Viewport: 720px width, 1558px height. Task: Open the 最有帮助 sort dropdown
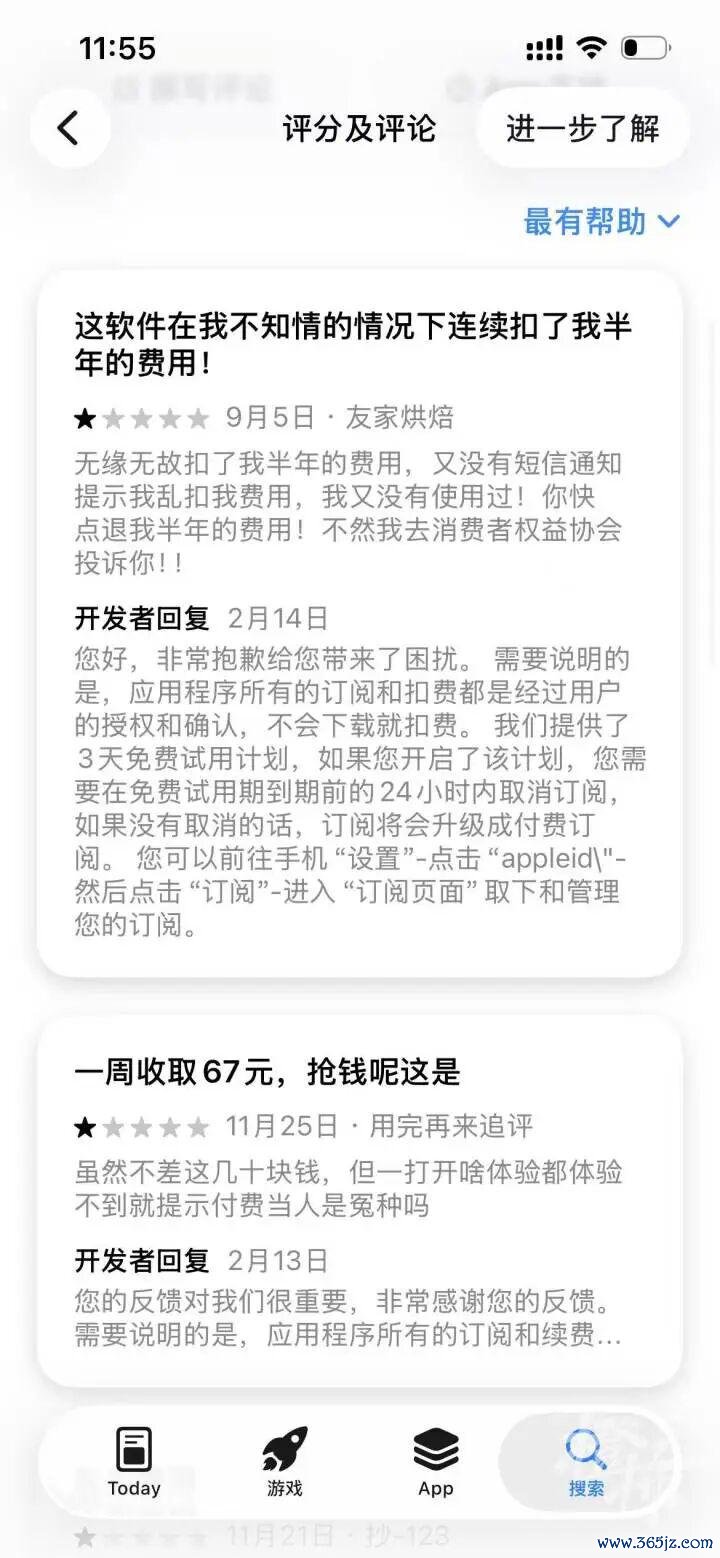point(602,221)
